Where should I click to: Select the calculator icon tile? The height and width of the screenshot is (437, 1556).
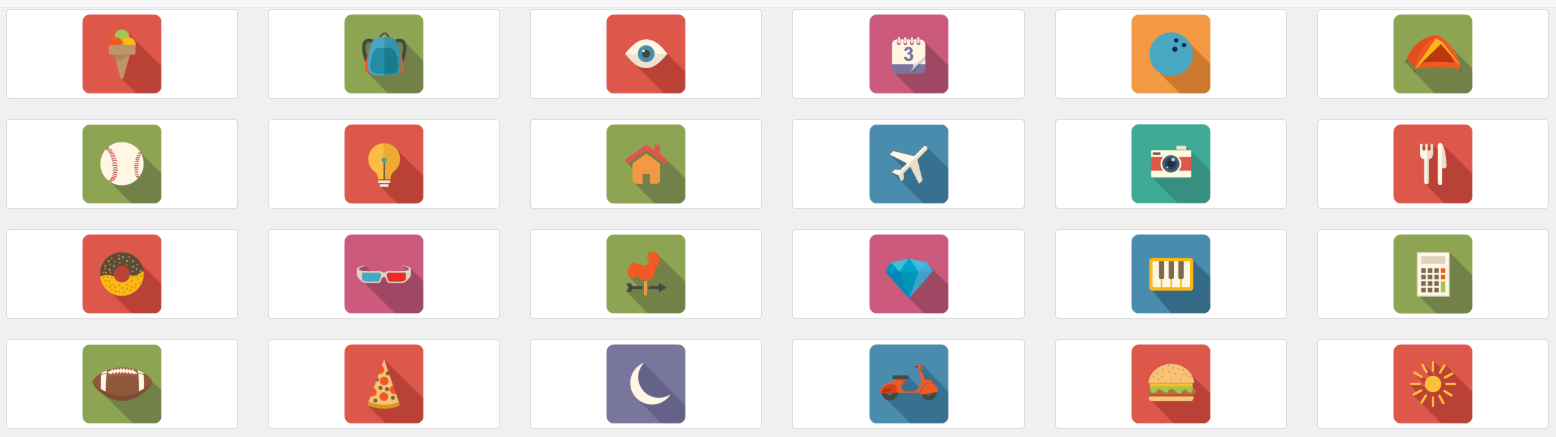pyautogui.click(x=1432, y=274)
